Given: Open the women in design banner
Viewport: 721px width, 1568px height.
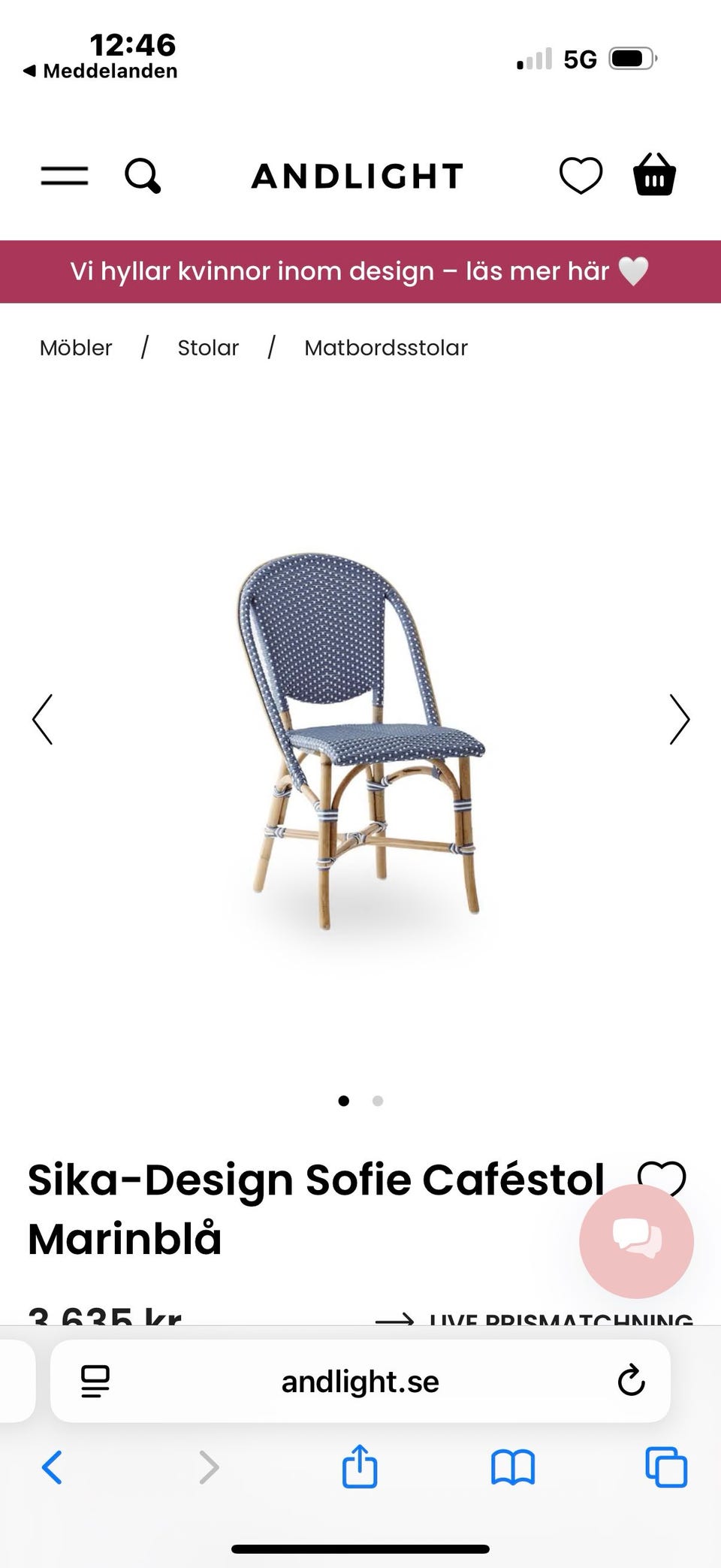Looking at the screenshot, I should pyautogui.click(x=360, y=271).
